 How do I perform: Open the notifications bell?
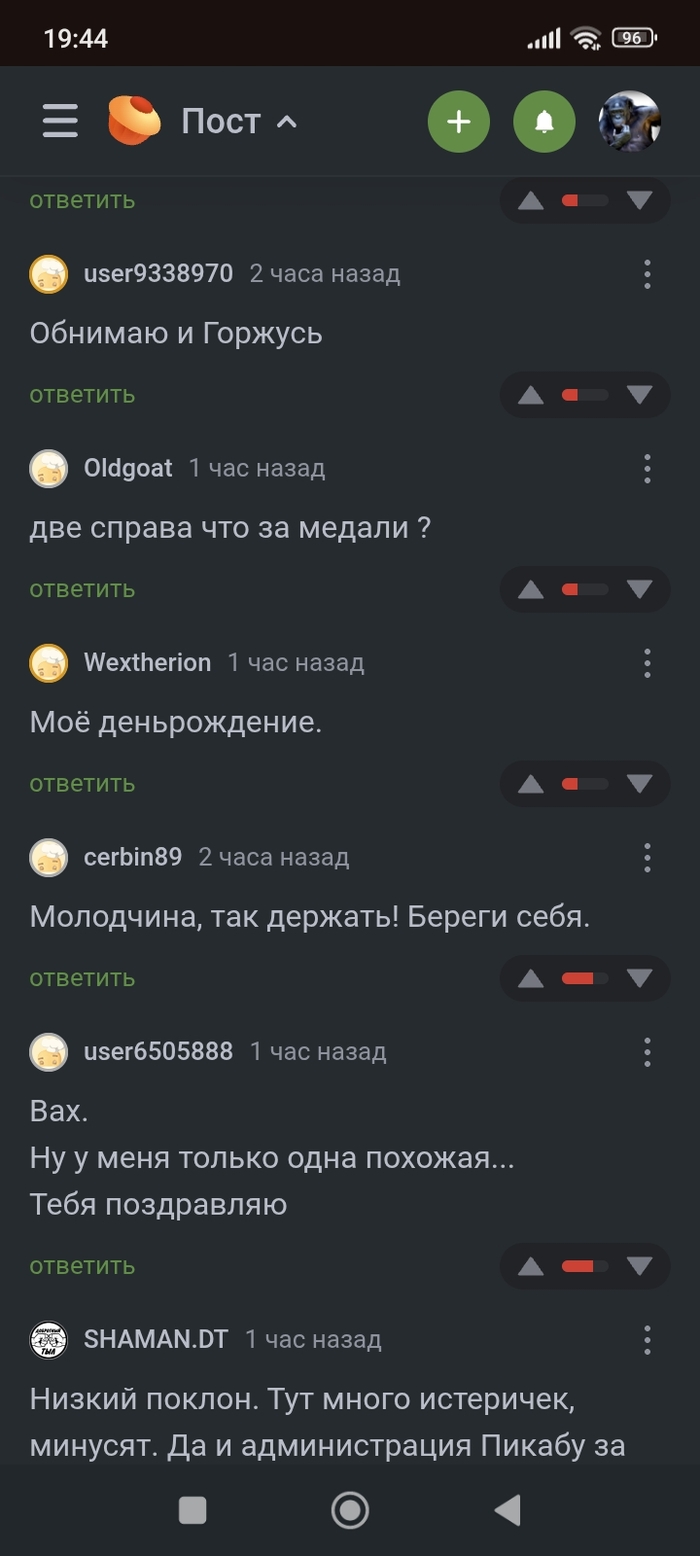coord(544,122)
